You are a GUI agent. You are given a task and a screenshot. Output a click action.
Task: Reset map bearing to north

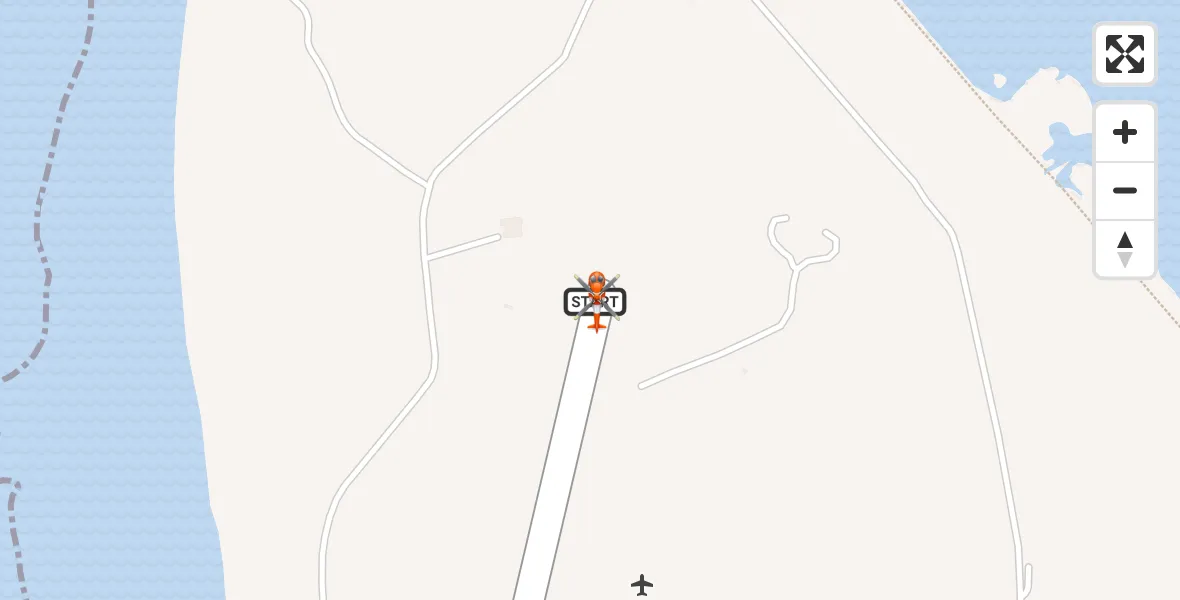point(1124,249)
